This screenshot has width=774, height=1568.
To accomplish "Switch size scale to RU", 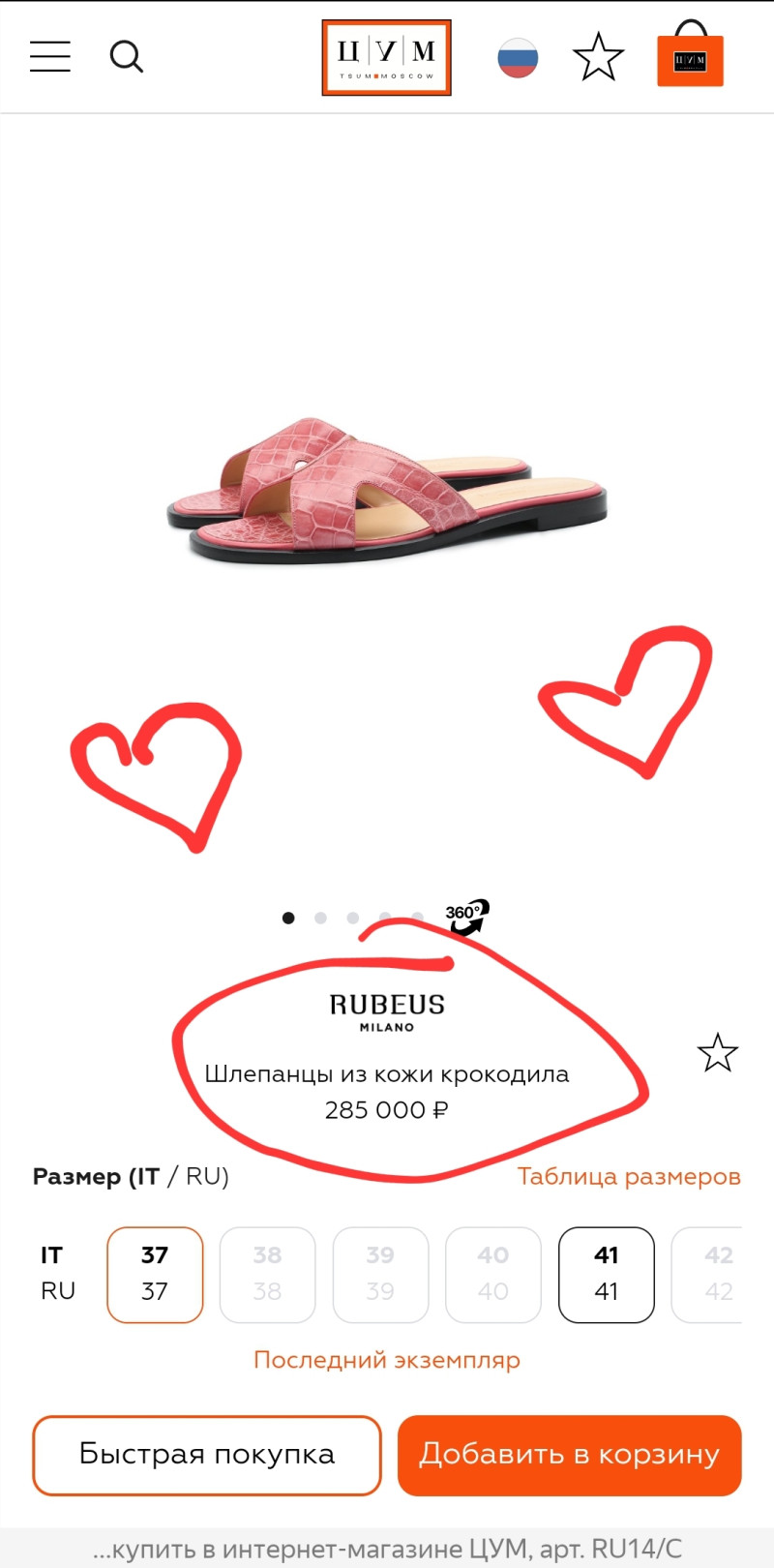I will (206, 1176).
